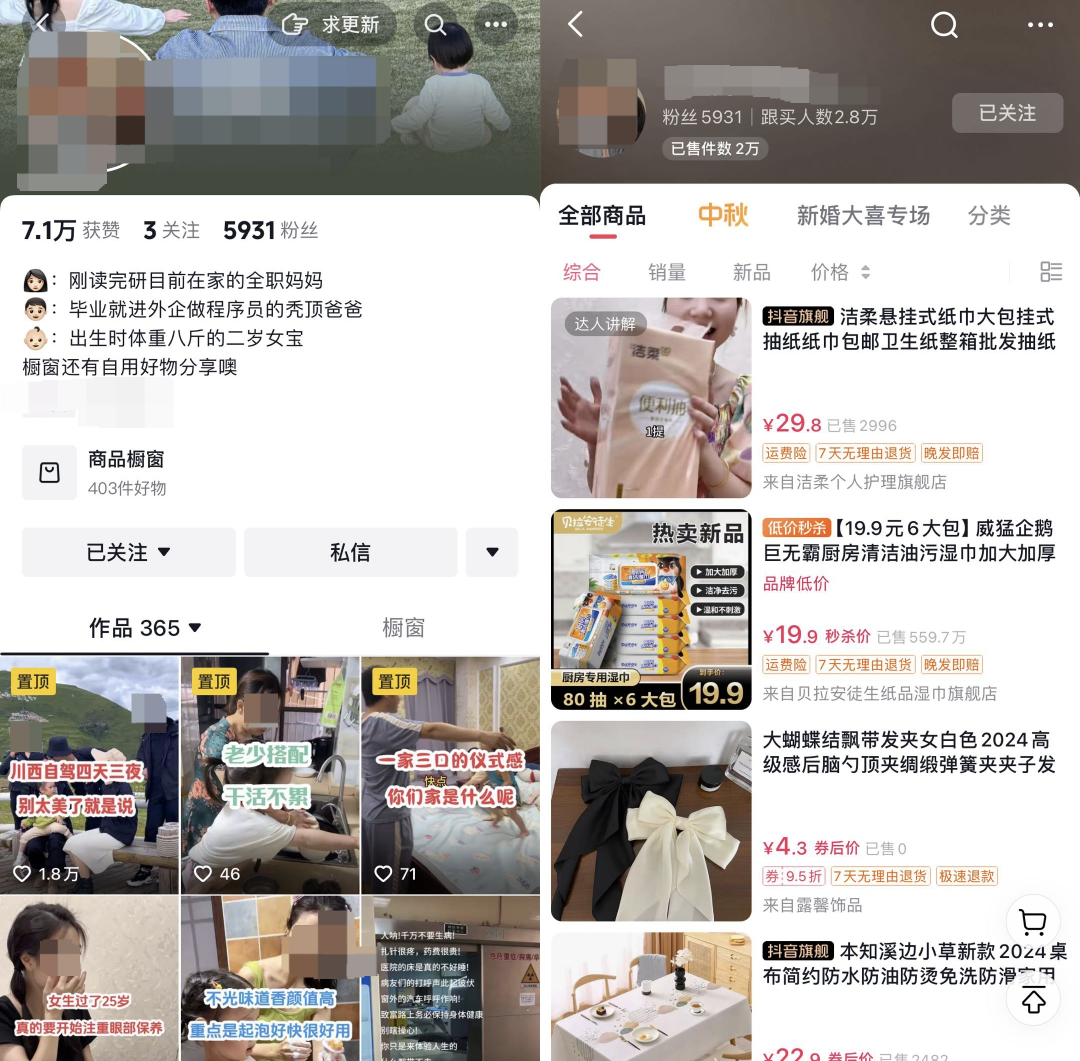Sort products by 销量
Screen dimensions: 1080x1061
[666, 272]
